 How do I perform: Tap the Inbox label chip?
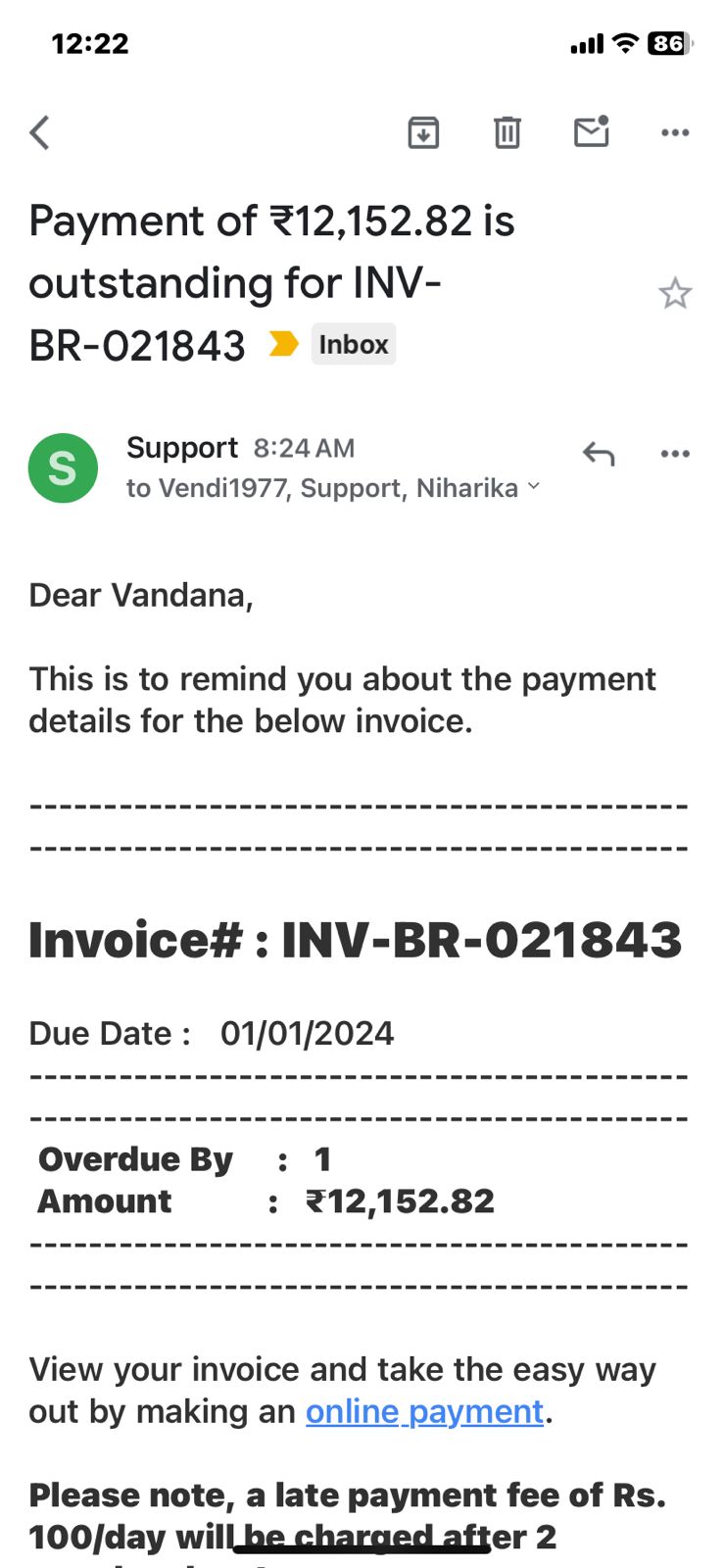click(354, 344)
